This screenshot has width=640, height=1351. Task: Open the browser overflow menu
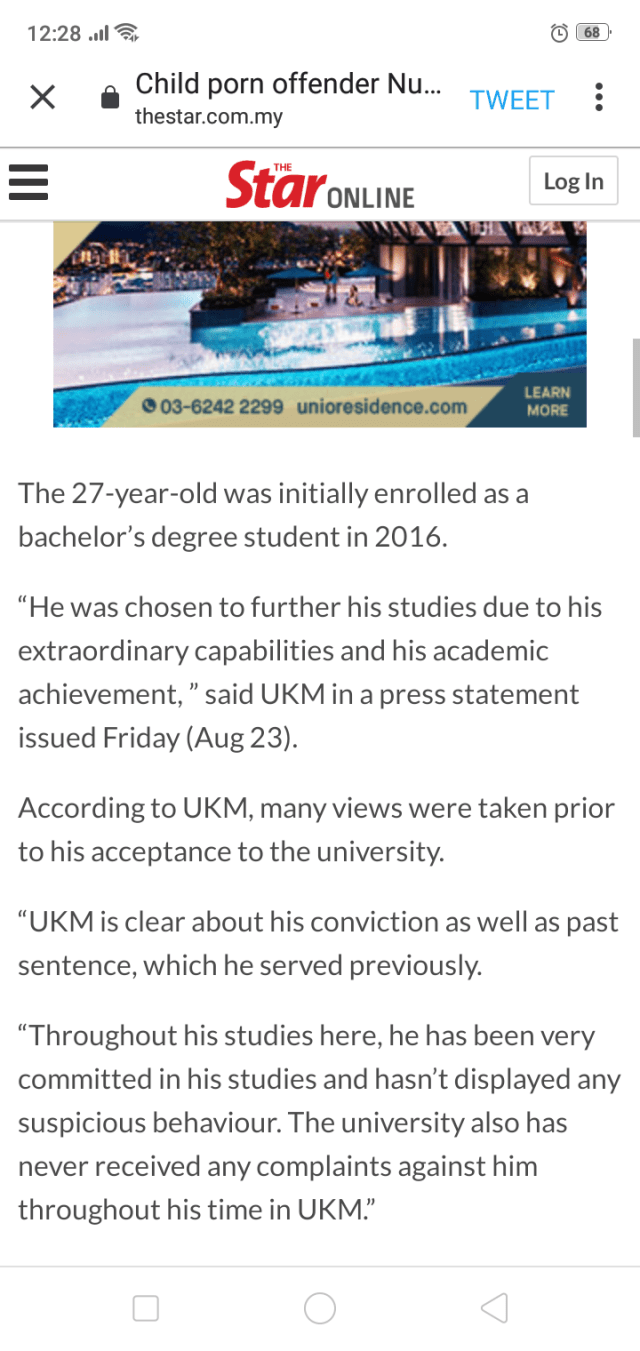tap(598, 97)
